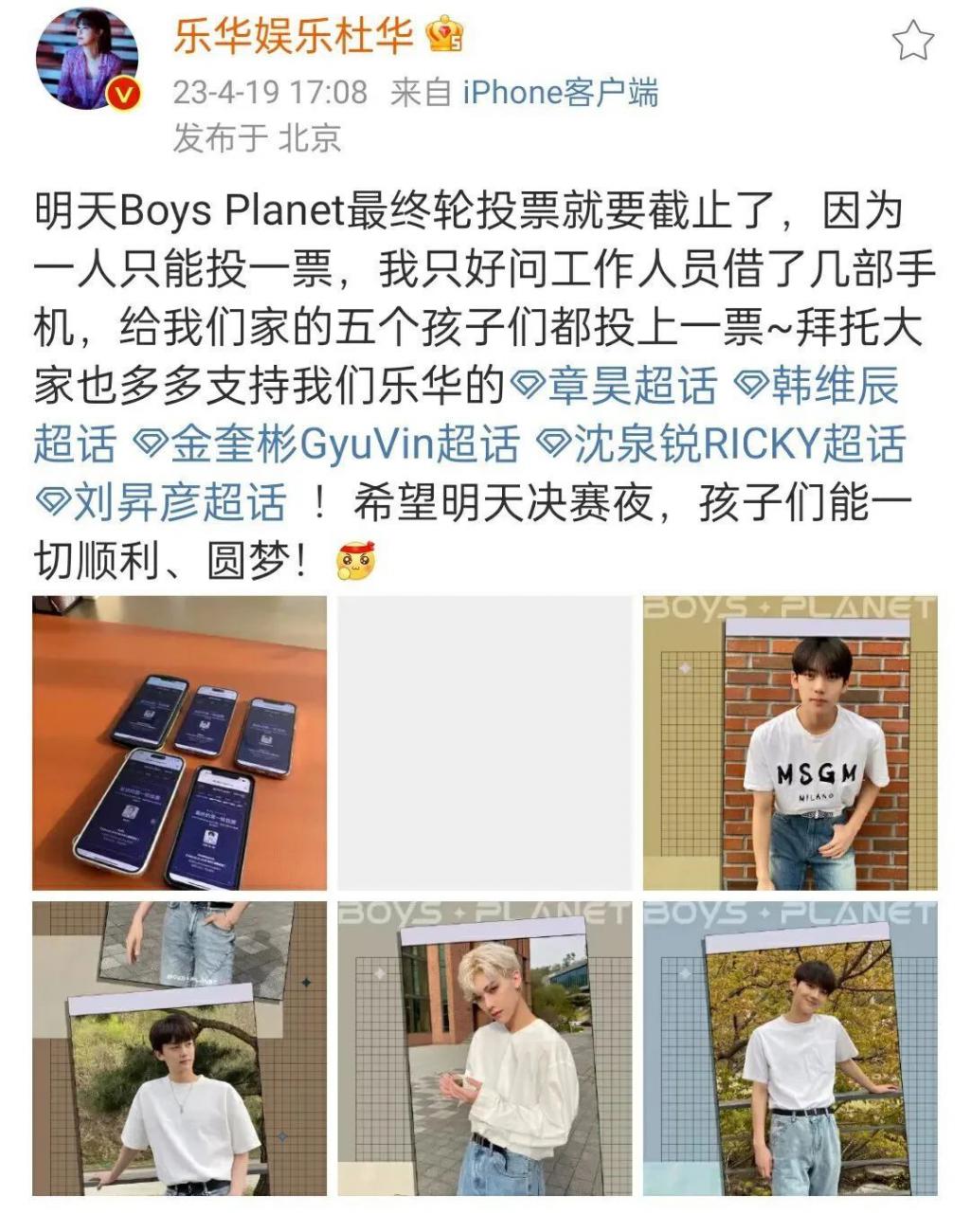Open the 章昊超话 topic link

pyautogui.click(x=614, y=386)
